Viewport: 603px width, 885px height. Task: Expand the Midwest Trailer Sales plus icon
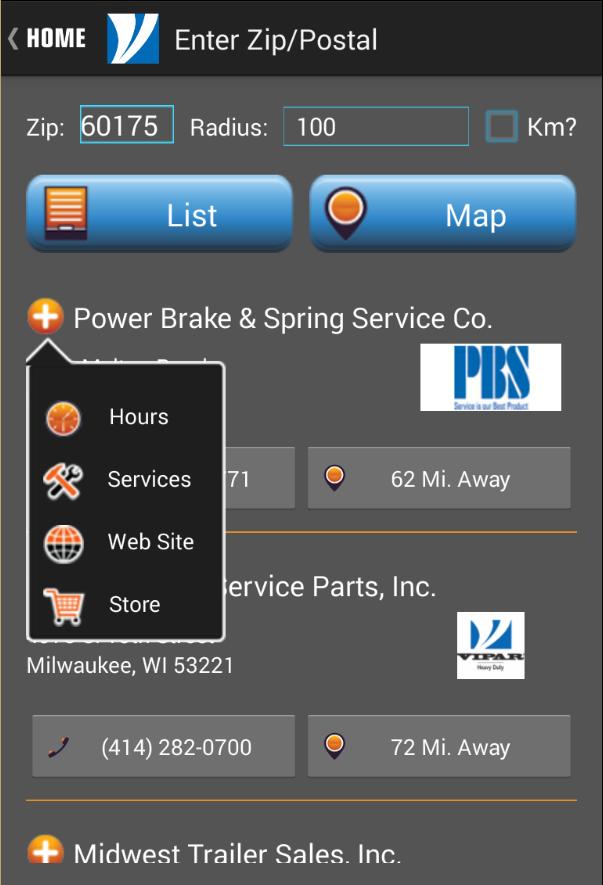pyautogui.click(x=45, y=851)
